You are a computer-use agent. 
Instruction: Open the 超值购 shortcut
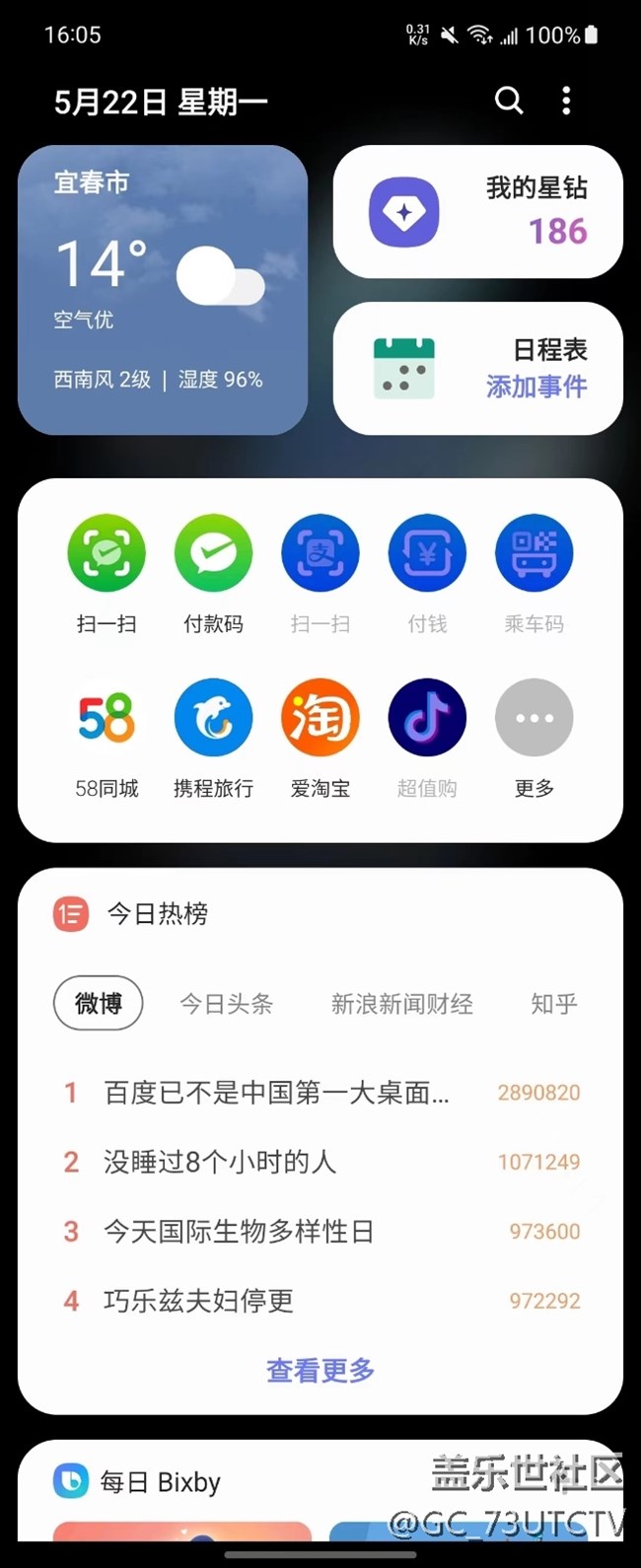[427, 718]
